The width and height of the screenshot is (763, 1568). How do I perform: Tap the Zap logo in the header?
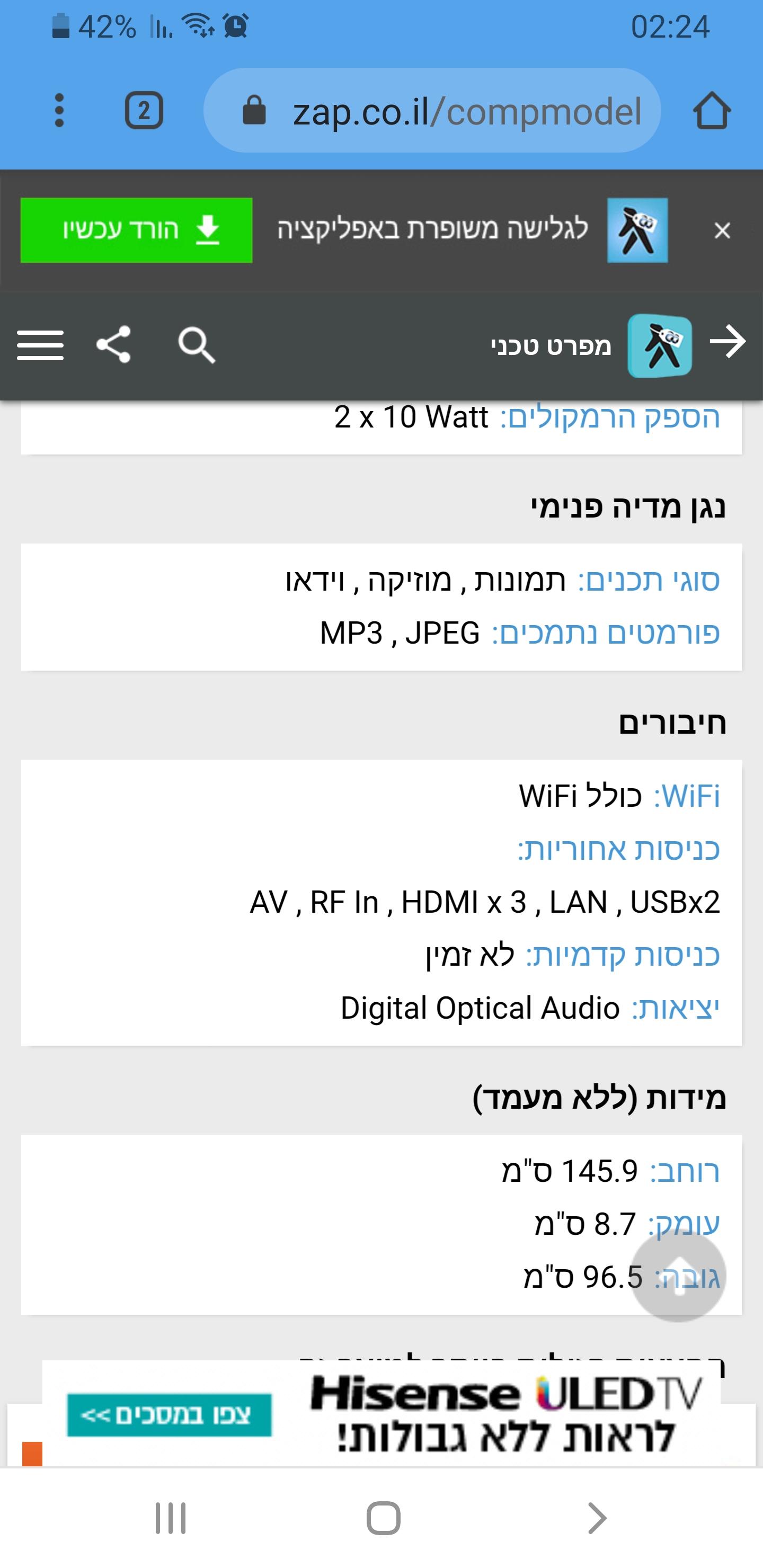point(660,346)
